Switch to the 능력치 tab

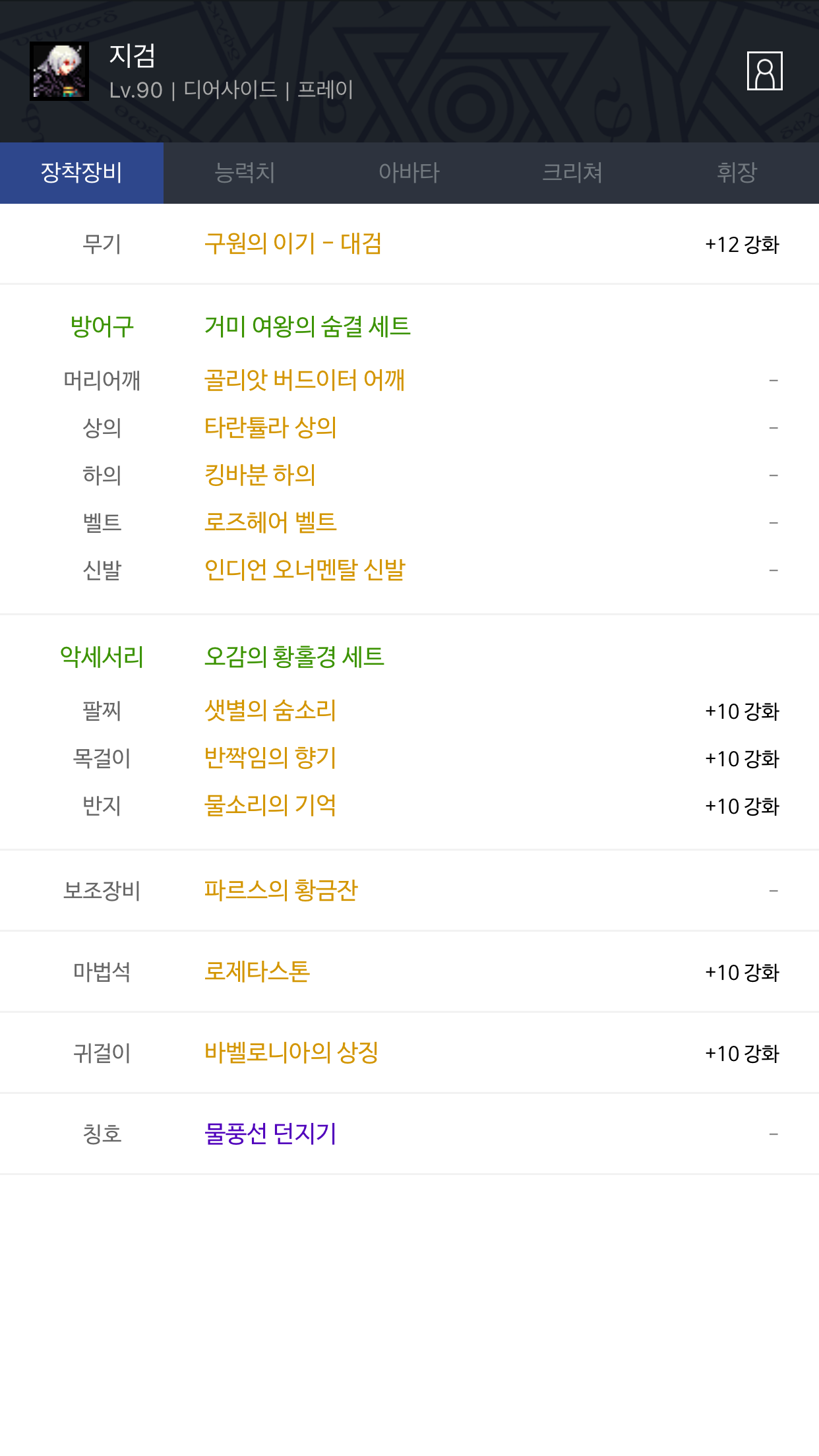click(x=245, y=173)
